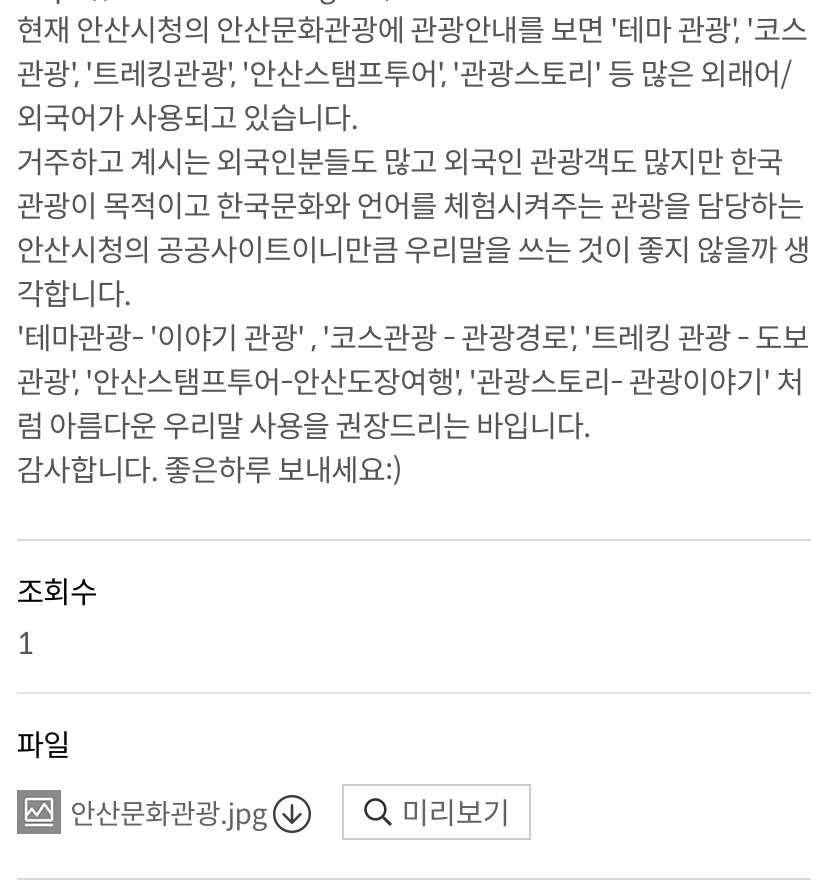Screen dimensions: 828x888
Task: Download the 안산문화관광.jpg file
Action: [x=292, y=813]
